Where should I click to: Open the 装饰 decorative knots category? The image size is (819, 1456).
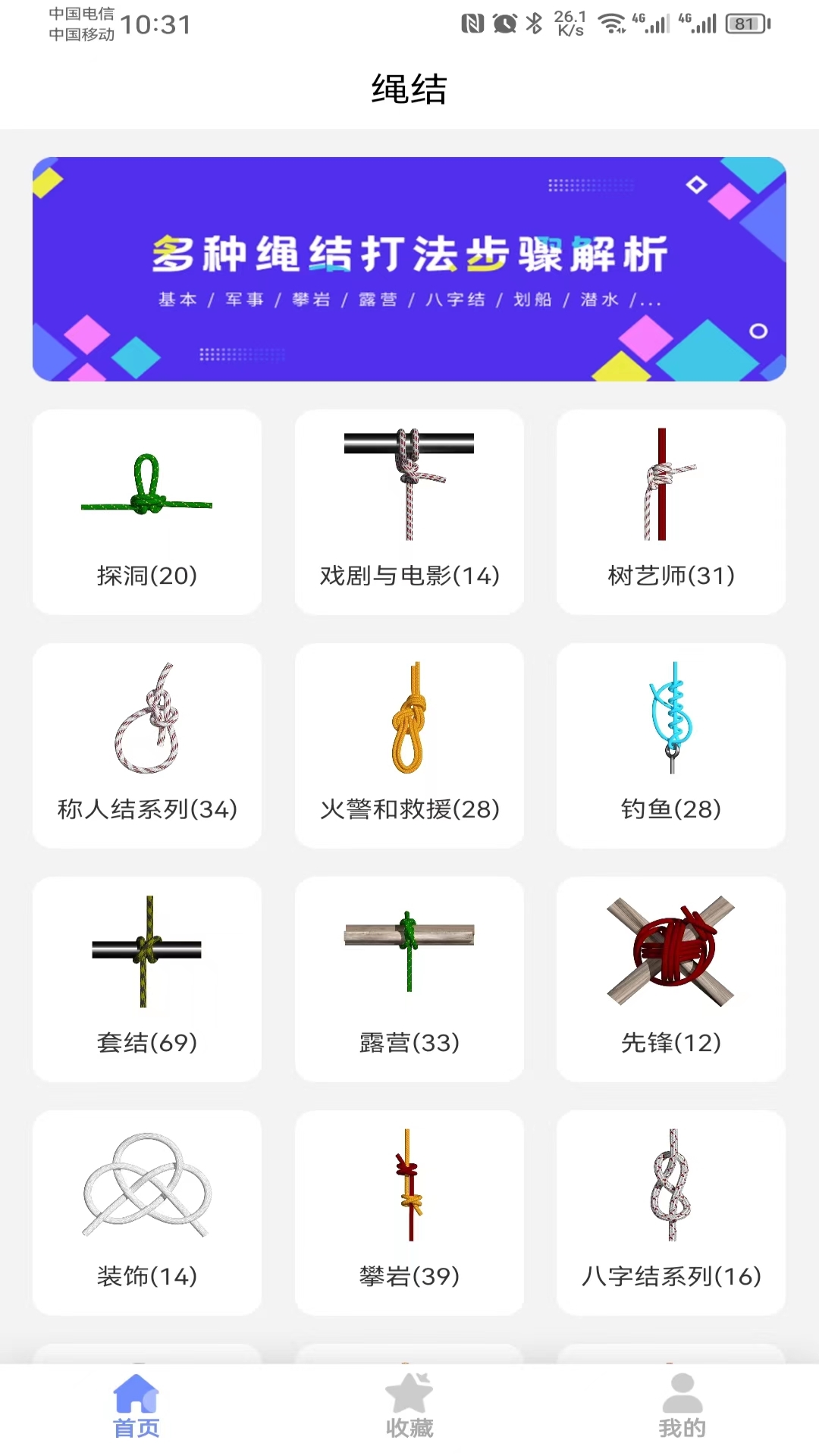pyautogui.click(x=147, y=1213)
